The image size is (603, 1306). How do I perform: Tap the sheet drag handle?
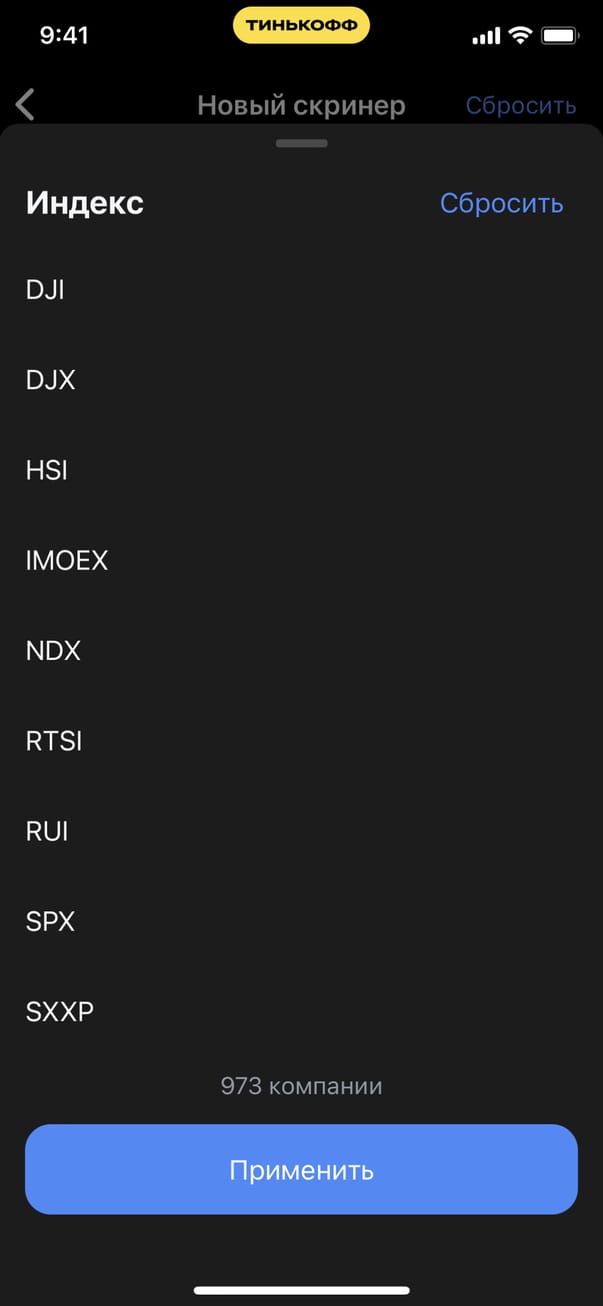click(301, 143)
